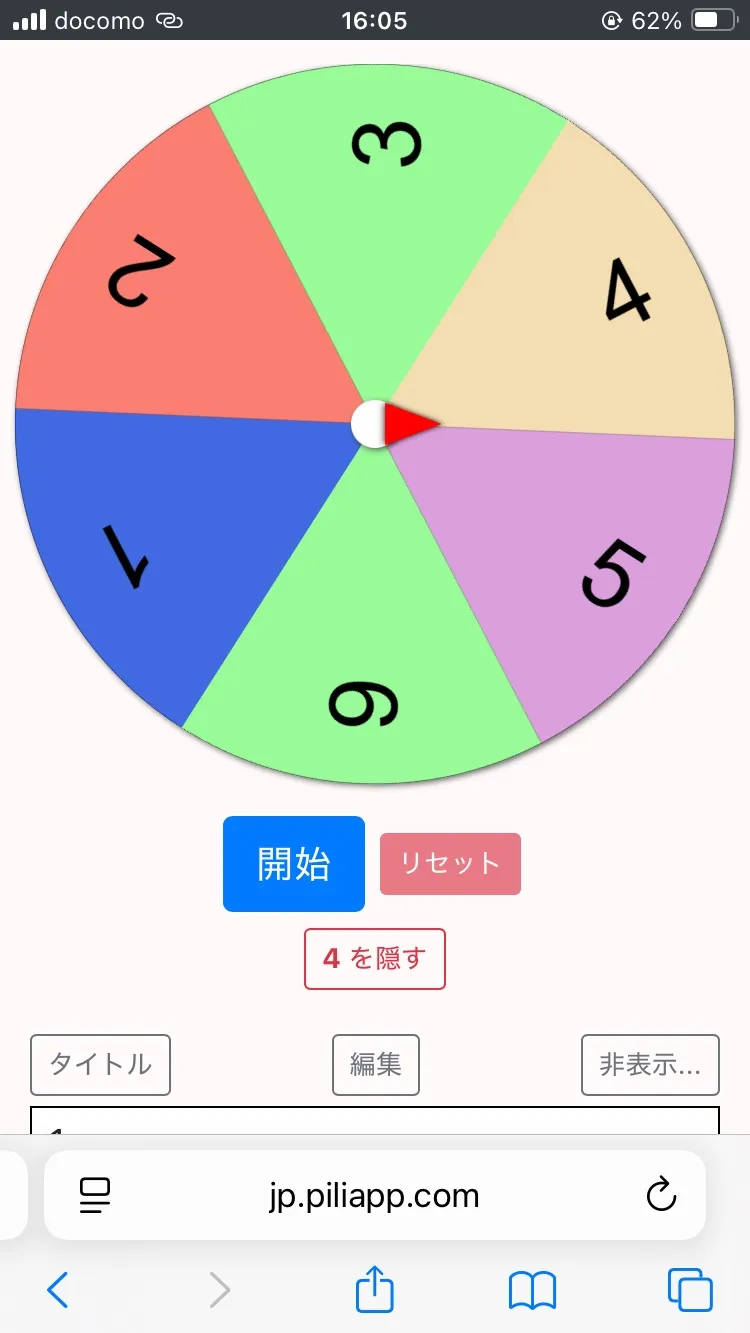Tap the blue 開始 button to spin

[293, 864]
